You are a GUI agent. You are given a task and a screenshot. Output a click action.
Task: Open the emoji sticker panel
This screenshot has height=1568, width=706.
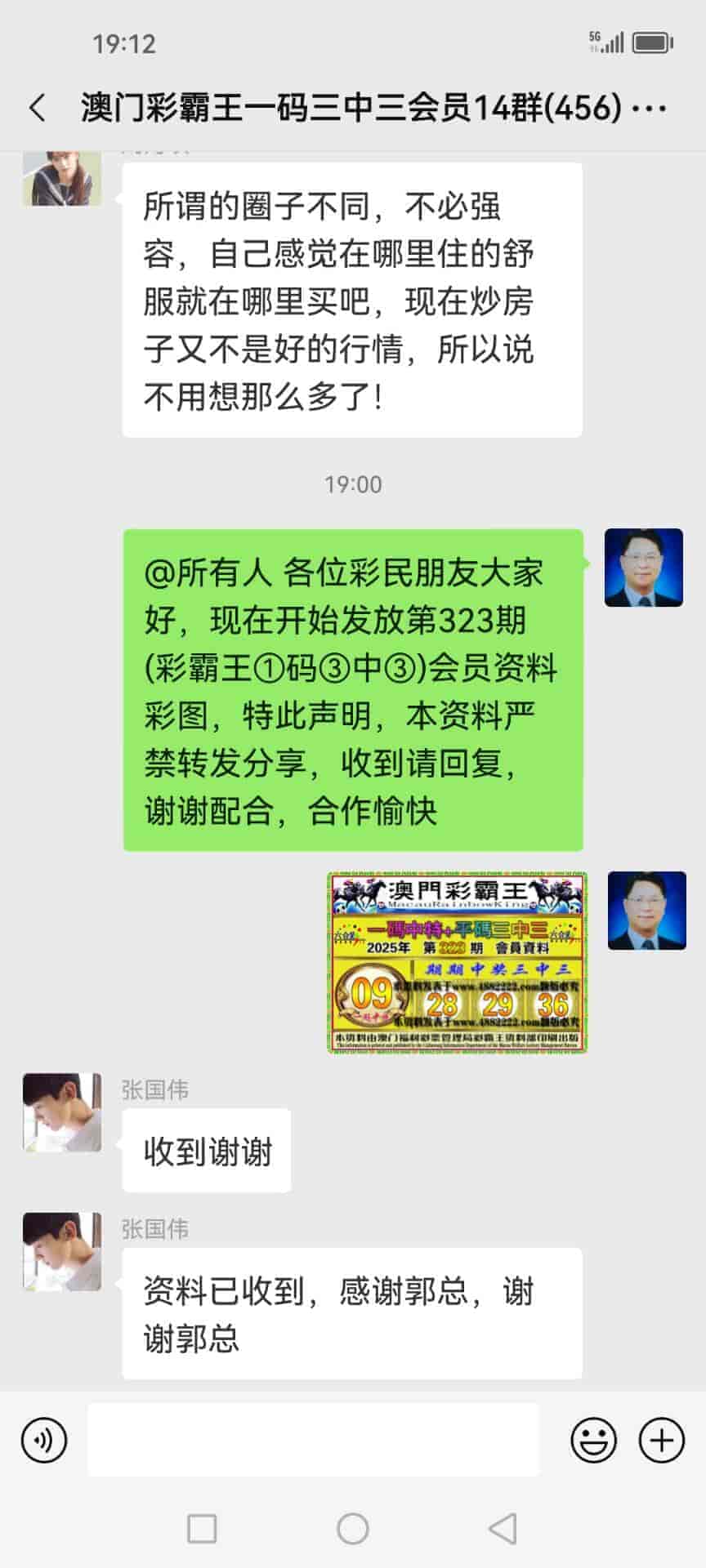[593, 1440]
